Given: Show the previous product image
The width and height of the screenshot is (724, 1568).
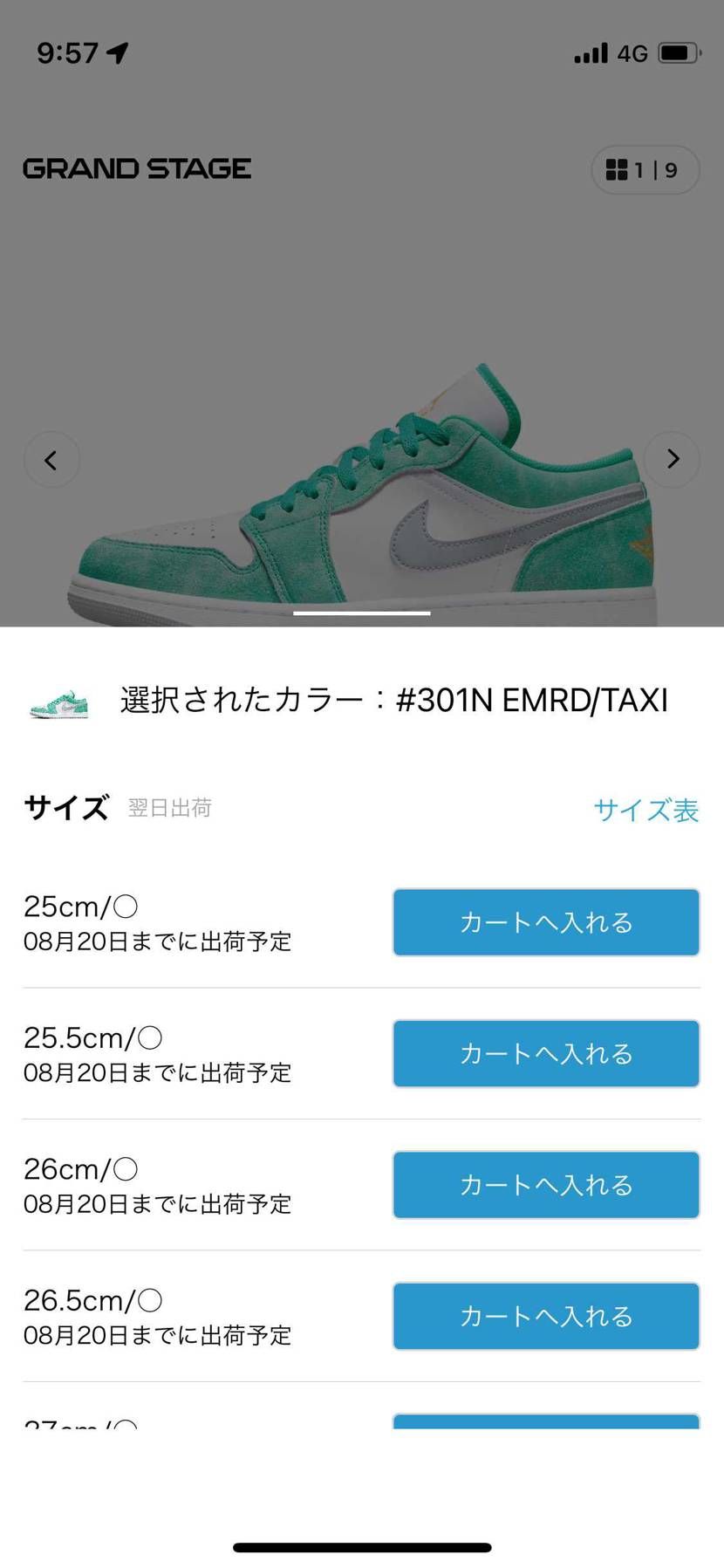Looking at the screenshot, I should coord(51,459).
